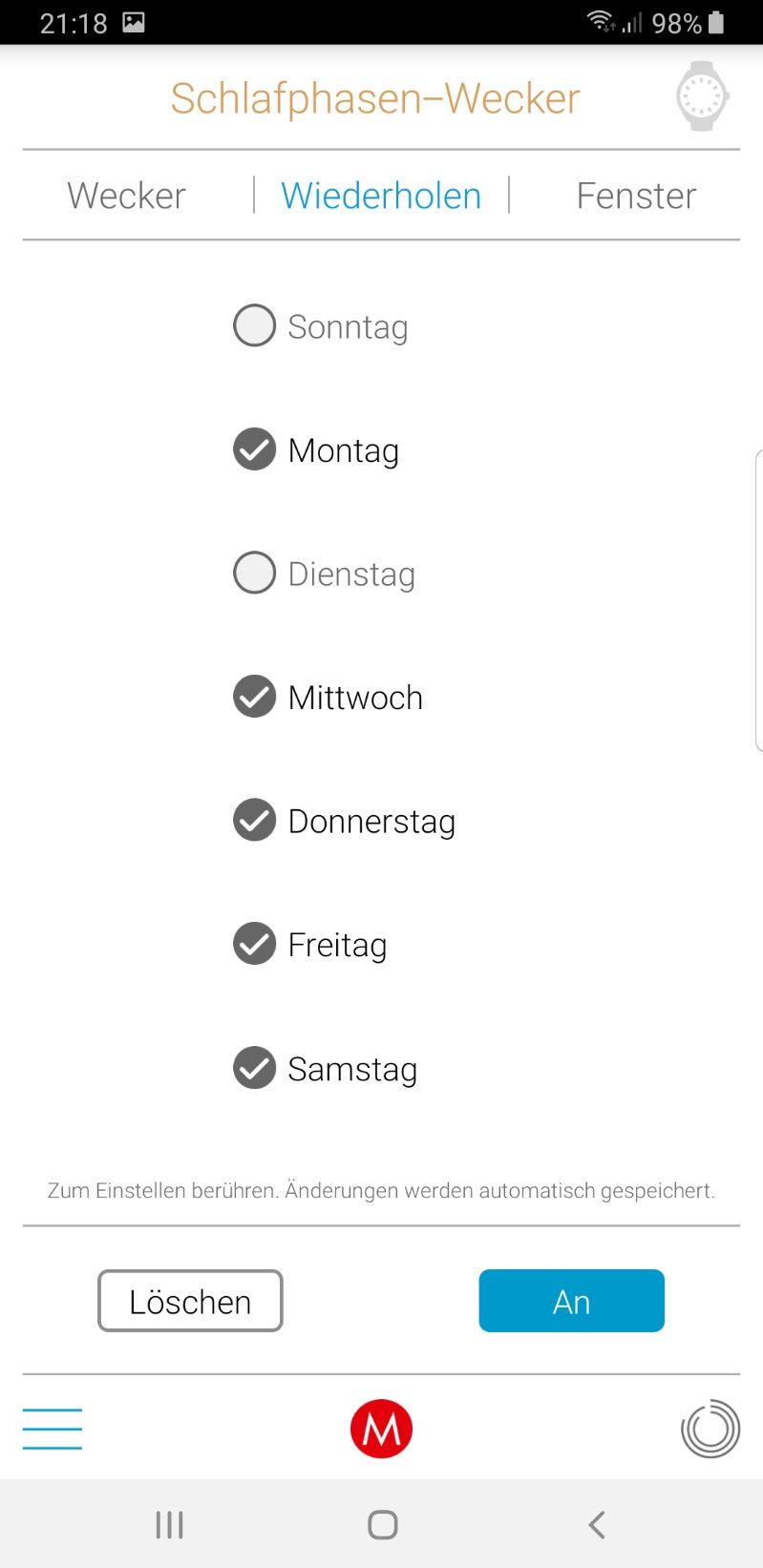Image resolution: width=763 pixels, height=1568 pixels.
Task: Select the Wiederholen tab
Action: pyautogui.click(x=380, y=195)
